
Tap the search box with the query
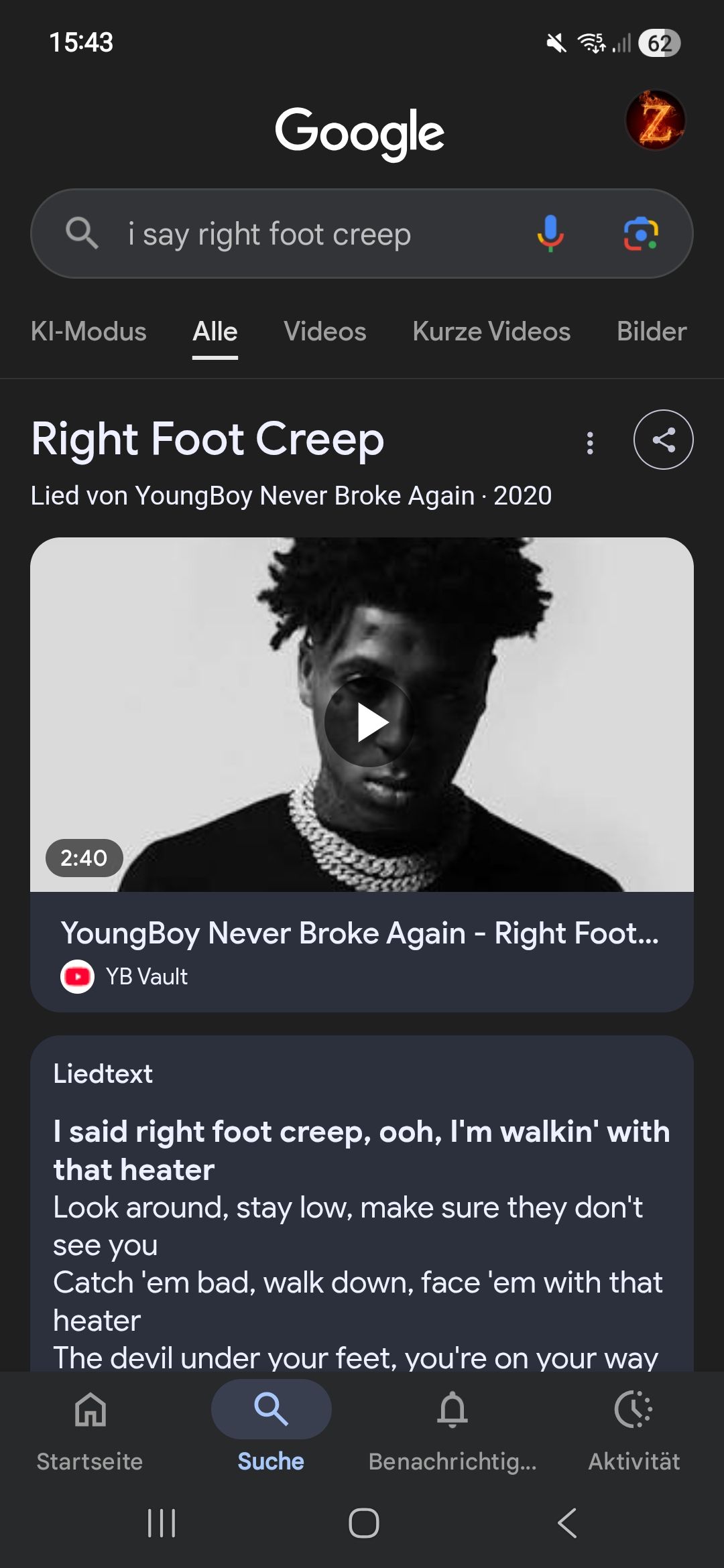[x=302, y=234]
